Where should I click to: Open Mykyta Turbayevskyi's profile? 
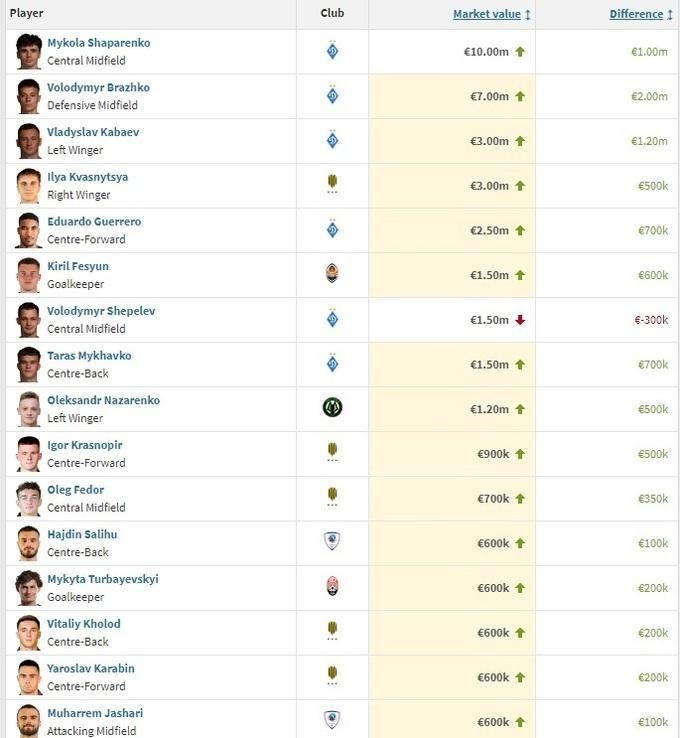coord(102,579)
